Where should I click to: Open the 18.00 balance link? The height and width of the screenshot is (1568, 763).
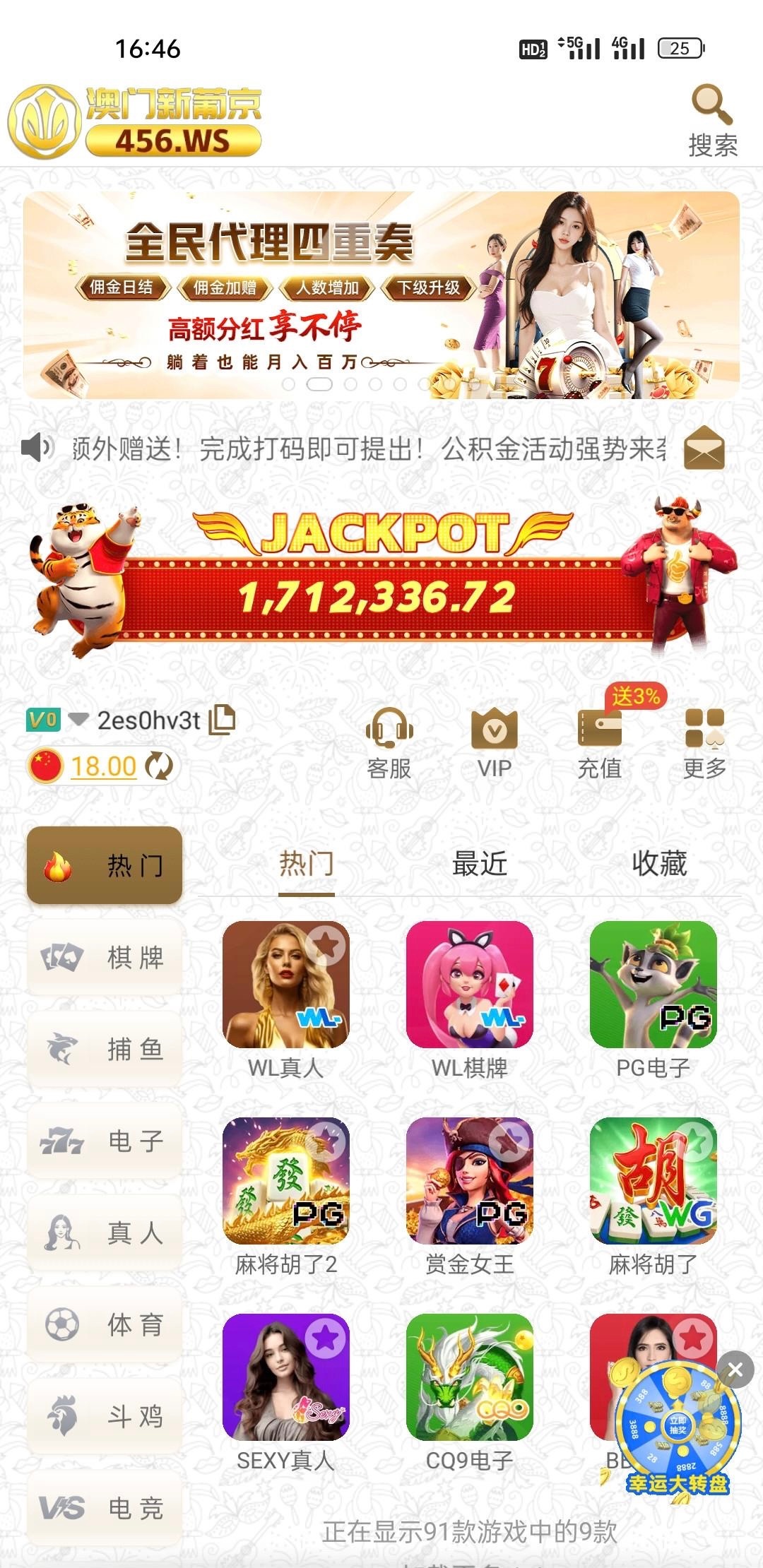(104, 765)
